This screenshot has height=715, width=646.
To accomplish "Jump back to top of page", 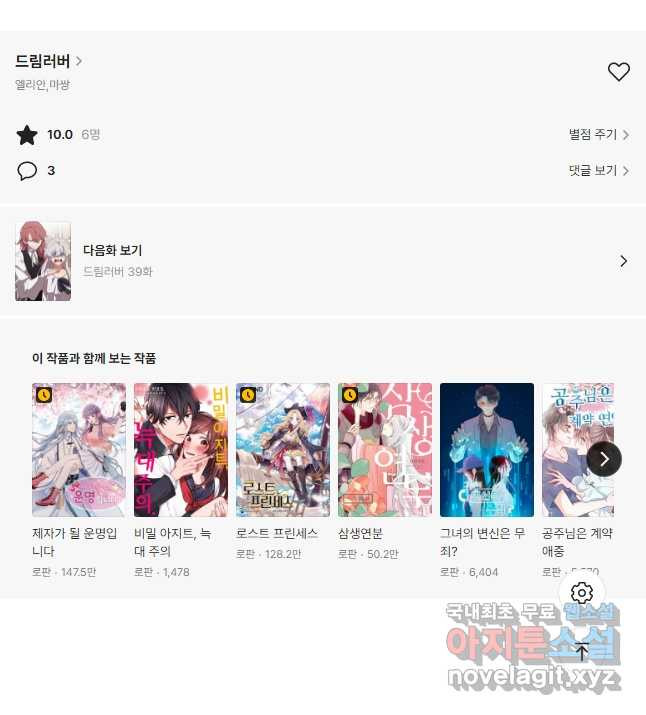I will click(582, 652).
